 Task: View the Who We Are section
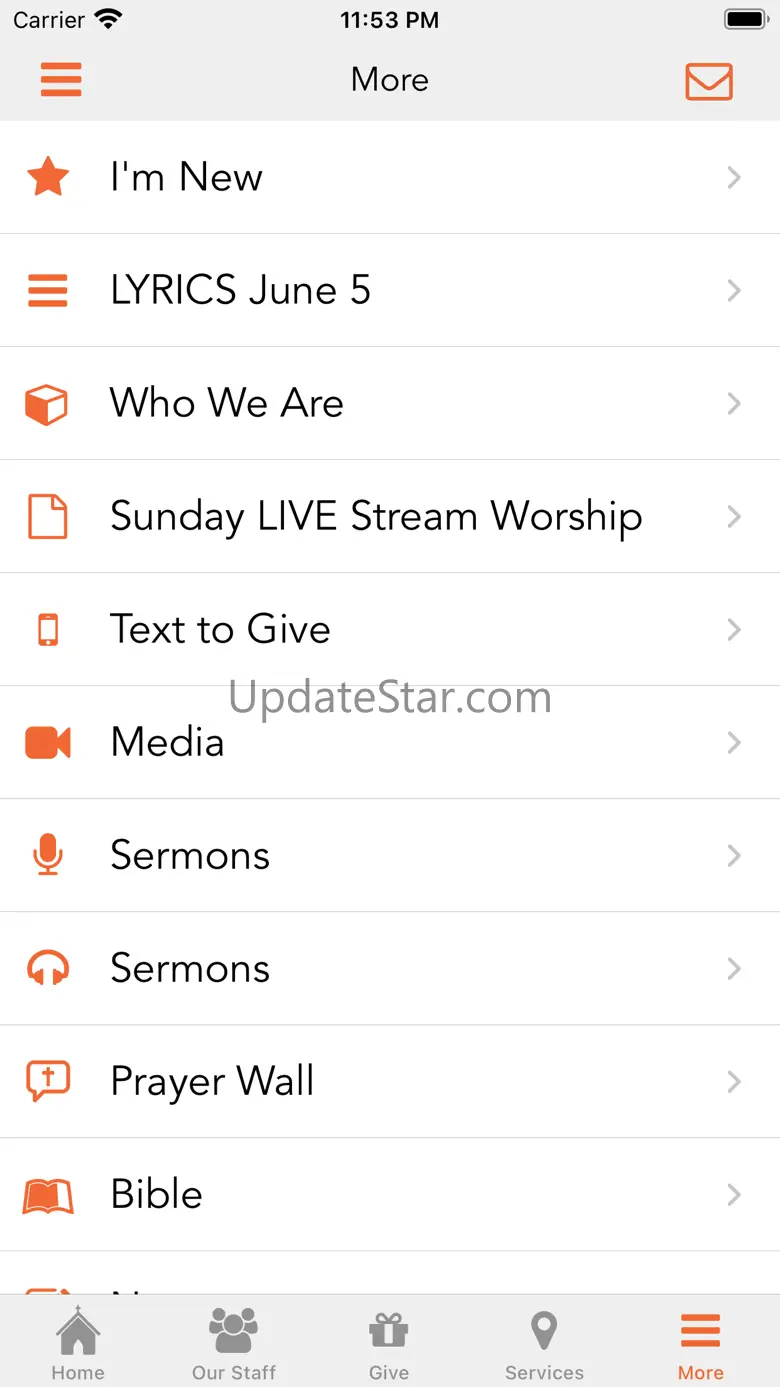[390, 404]
